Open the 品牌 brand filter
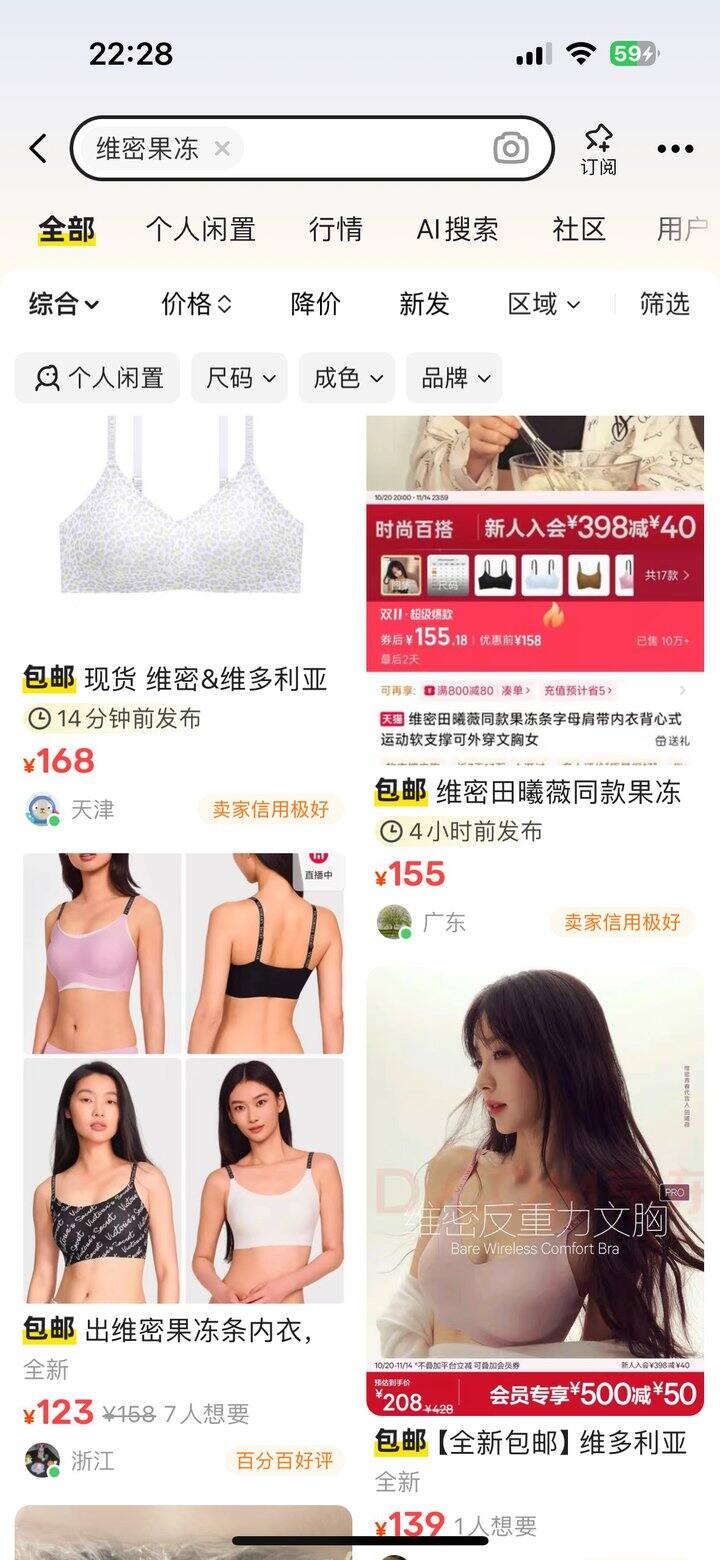 coord(455,378)
